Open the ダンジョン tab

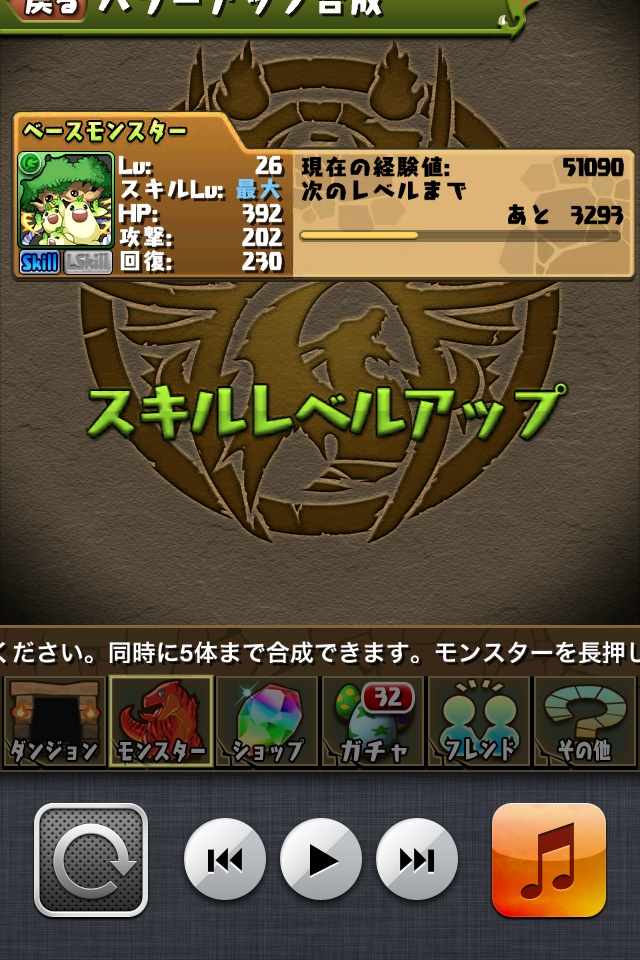coord(53,721)
